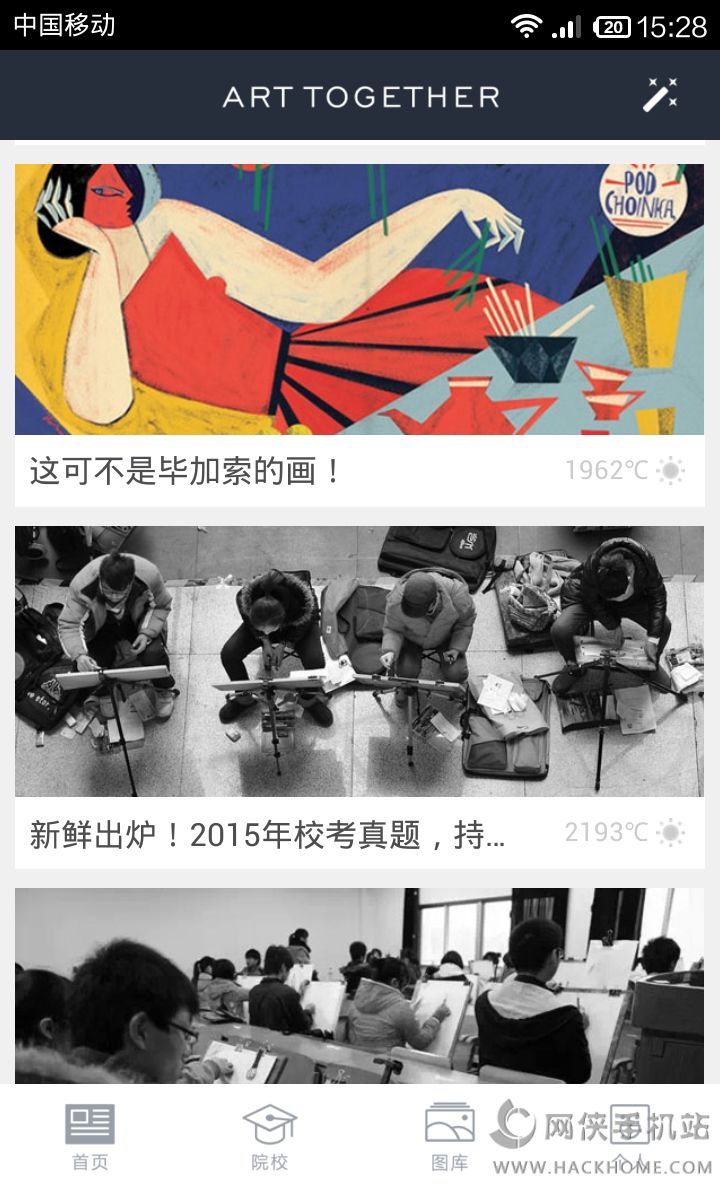This screenshot has height=1184, width=720.
Task: Switch to the 院校 tab
Action: (270, 1136)
